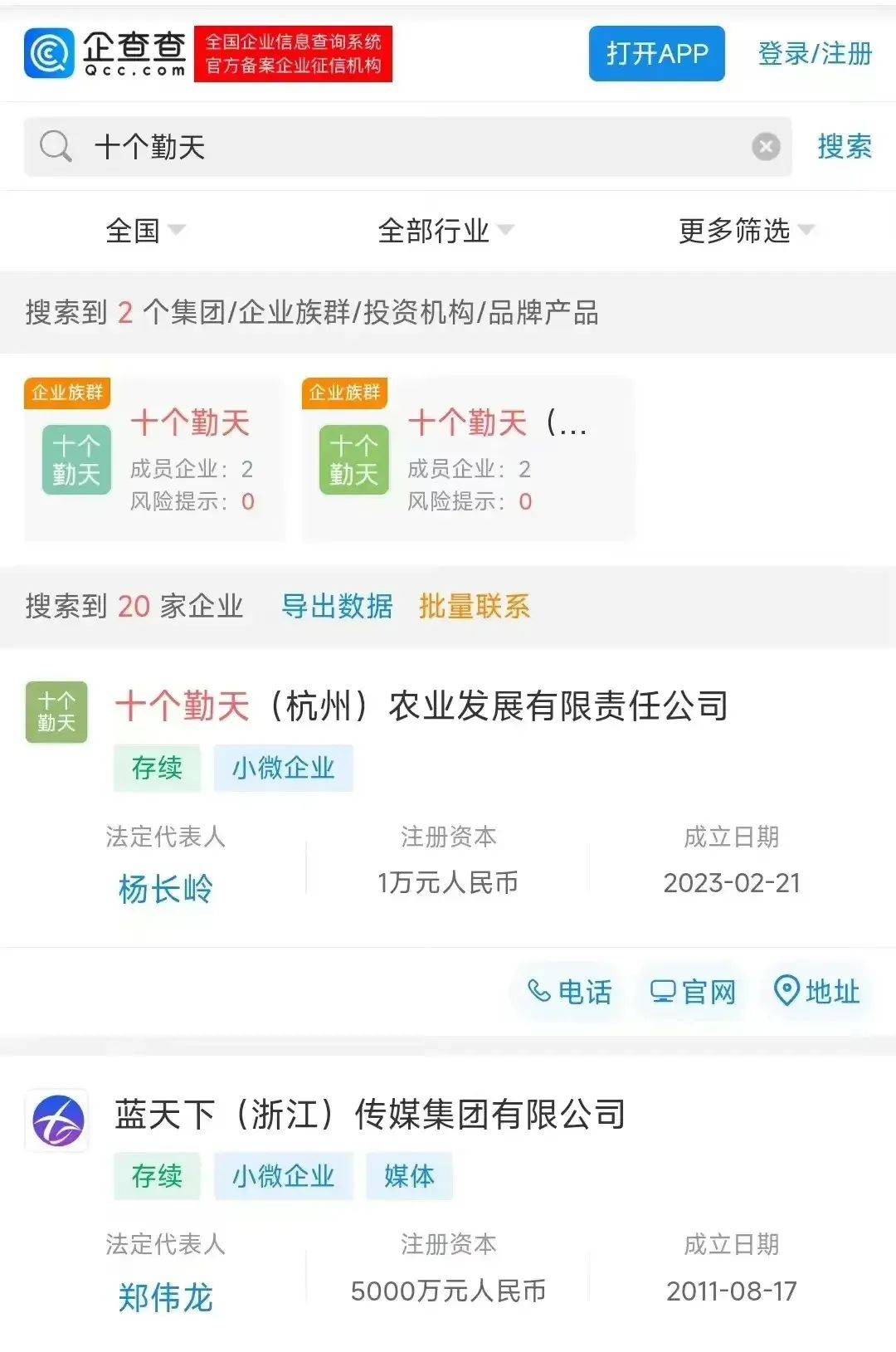
Task: Tap the 电话 button
Action: (x=569, y=991)
